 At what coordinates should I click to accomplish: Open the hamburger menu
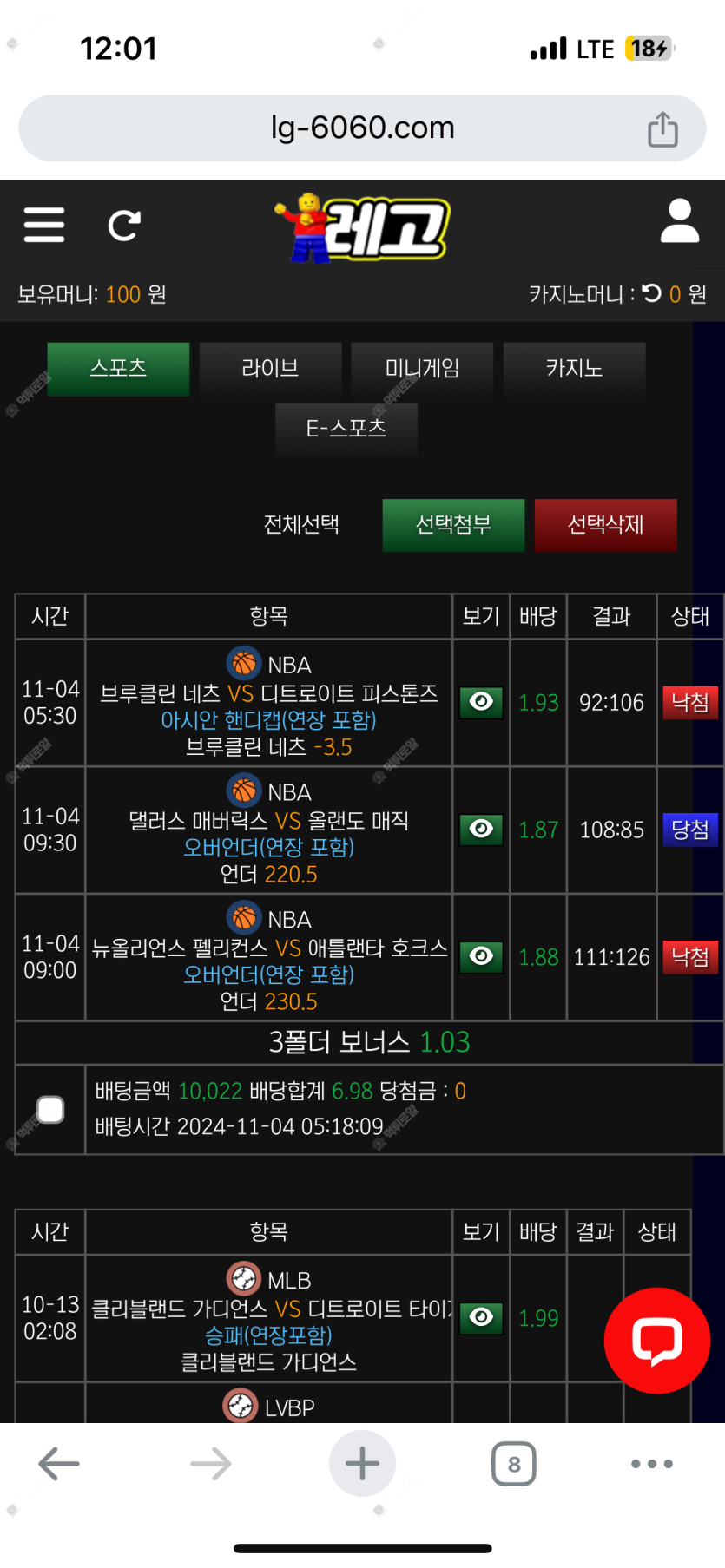click(44, 225)
